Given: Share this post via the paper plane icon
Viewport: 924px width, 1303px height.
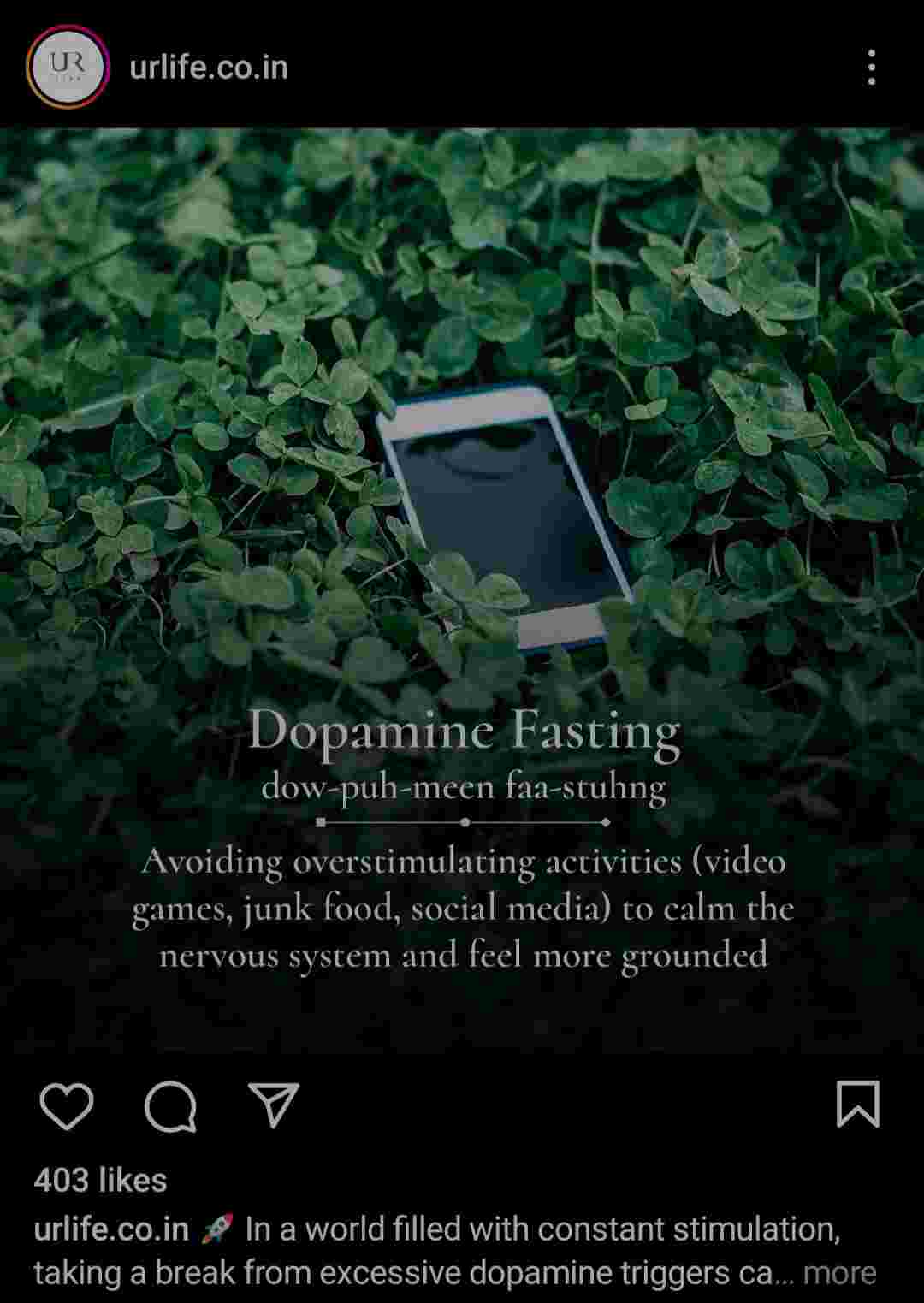Looking at the screenshot, I should tap(273, 1105).
